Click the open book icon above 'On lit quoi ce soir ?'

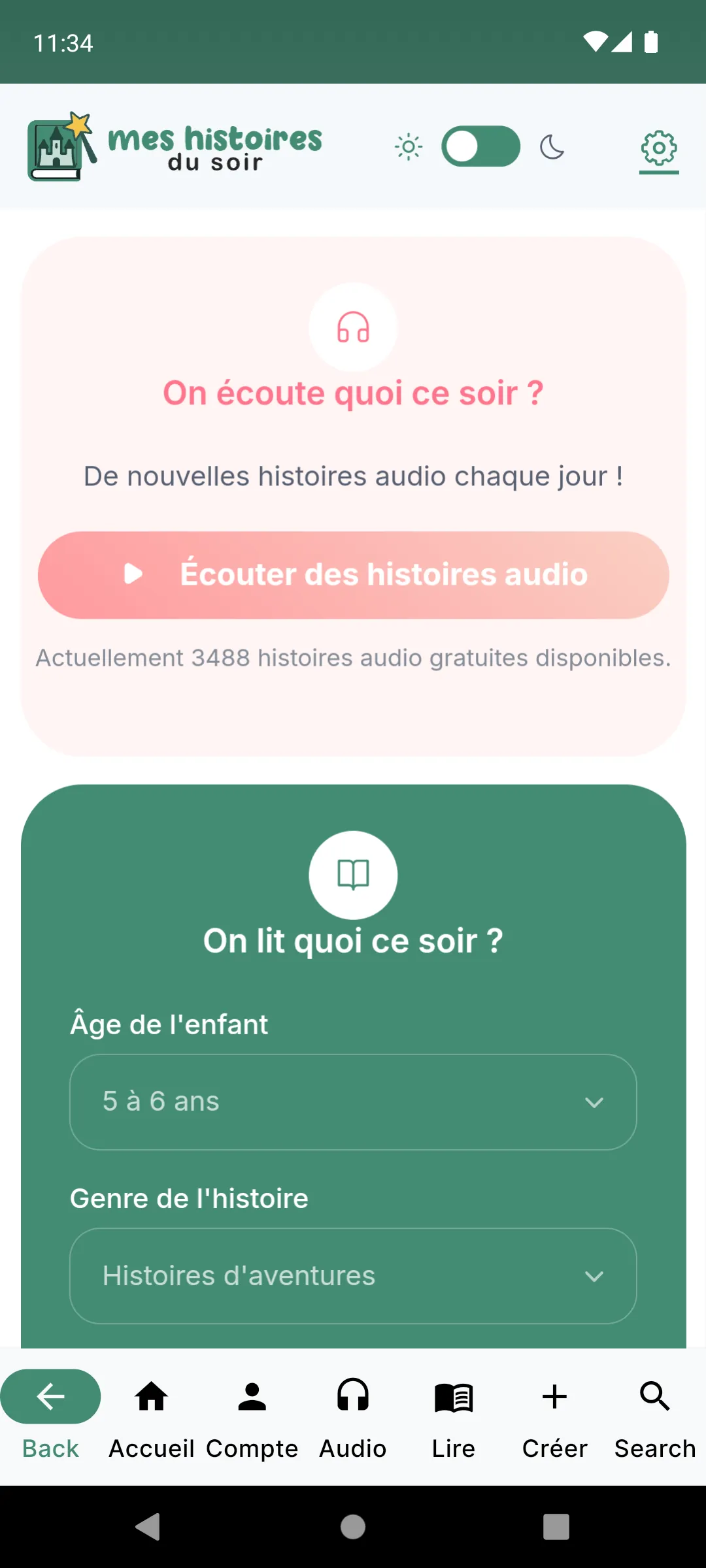(352, 875)
